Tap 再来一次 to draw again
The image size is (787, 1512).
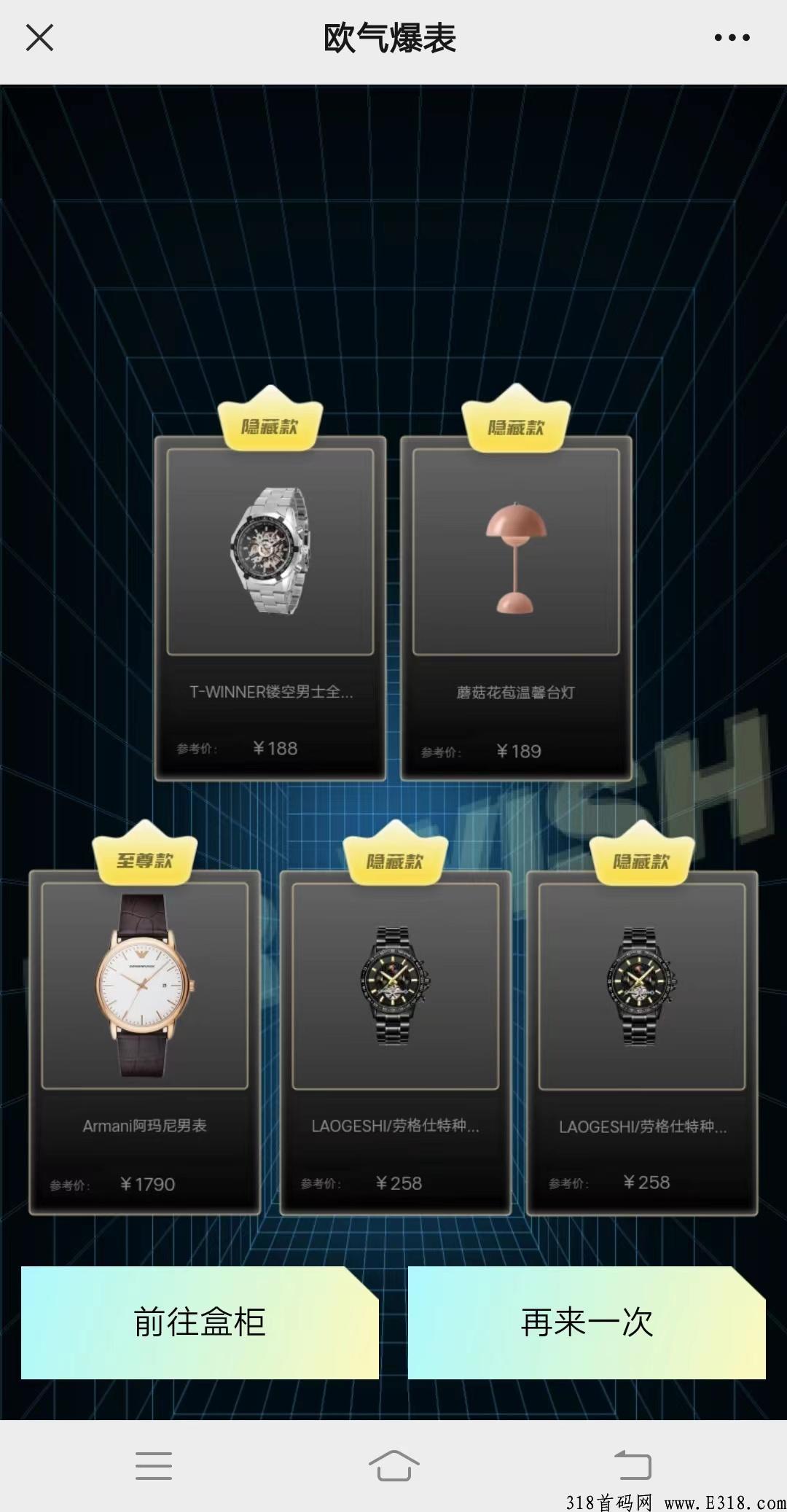pyautogui.click(x=587, y=1322)
